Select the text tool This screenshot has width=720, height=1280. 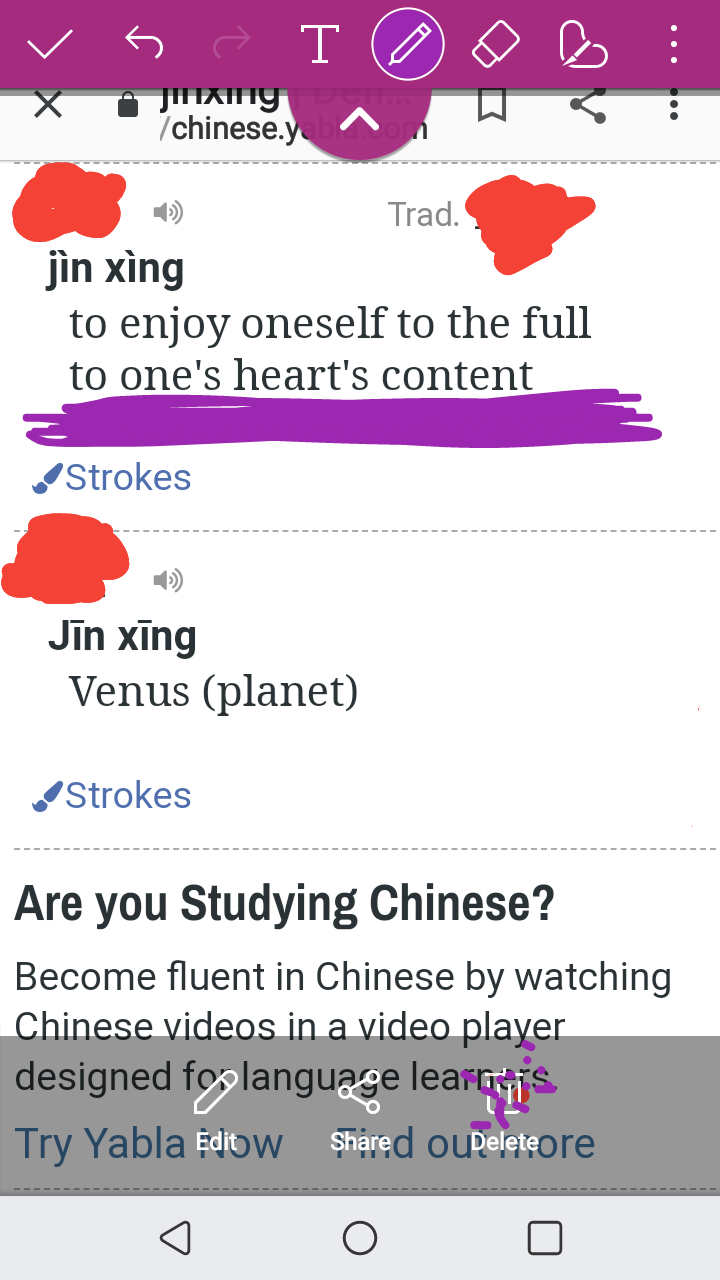coord(319,44)
